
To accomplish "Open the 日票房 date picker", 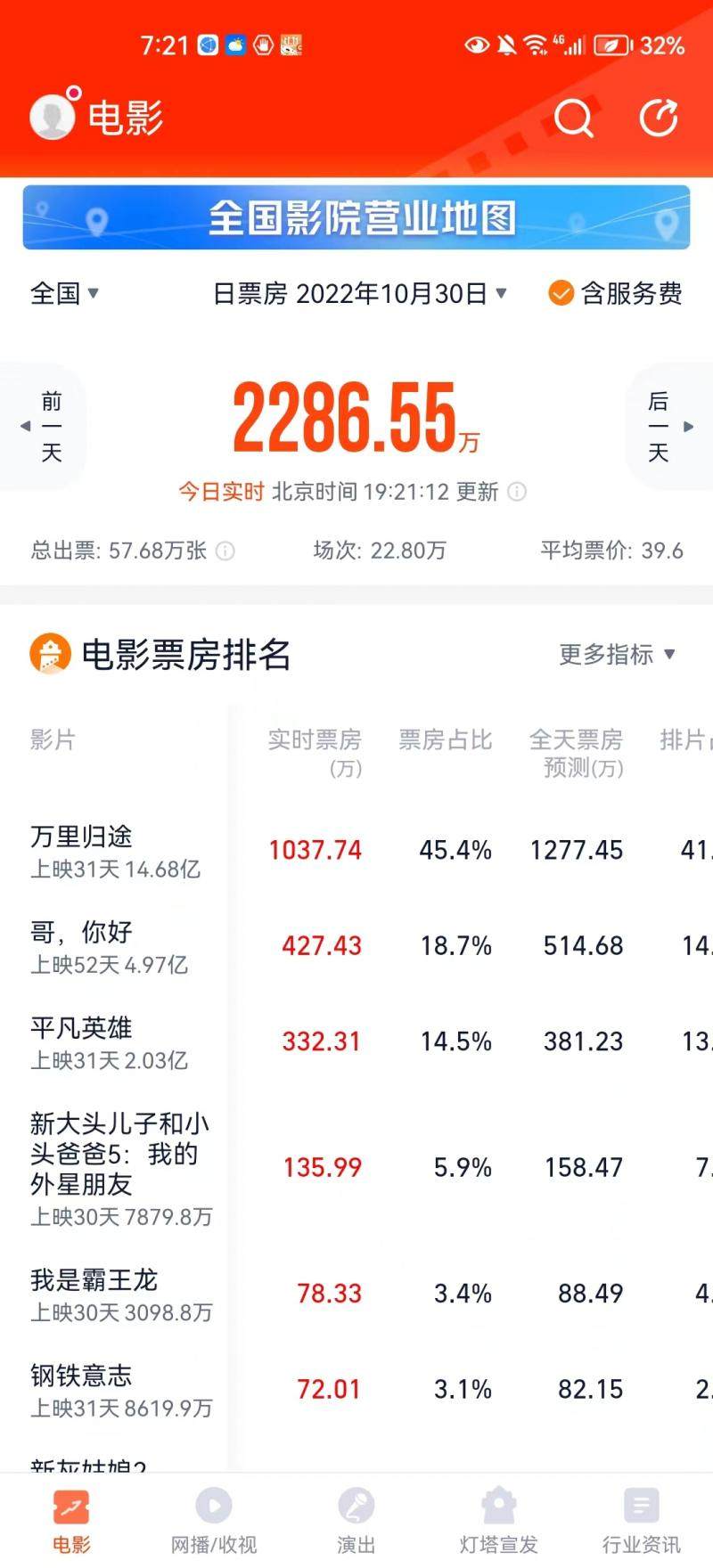I will (x=360, y=293).
